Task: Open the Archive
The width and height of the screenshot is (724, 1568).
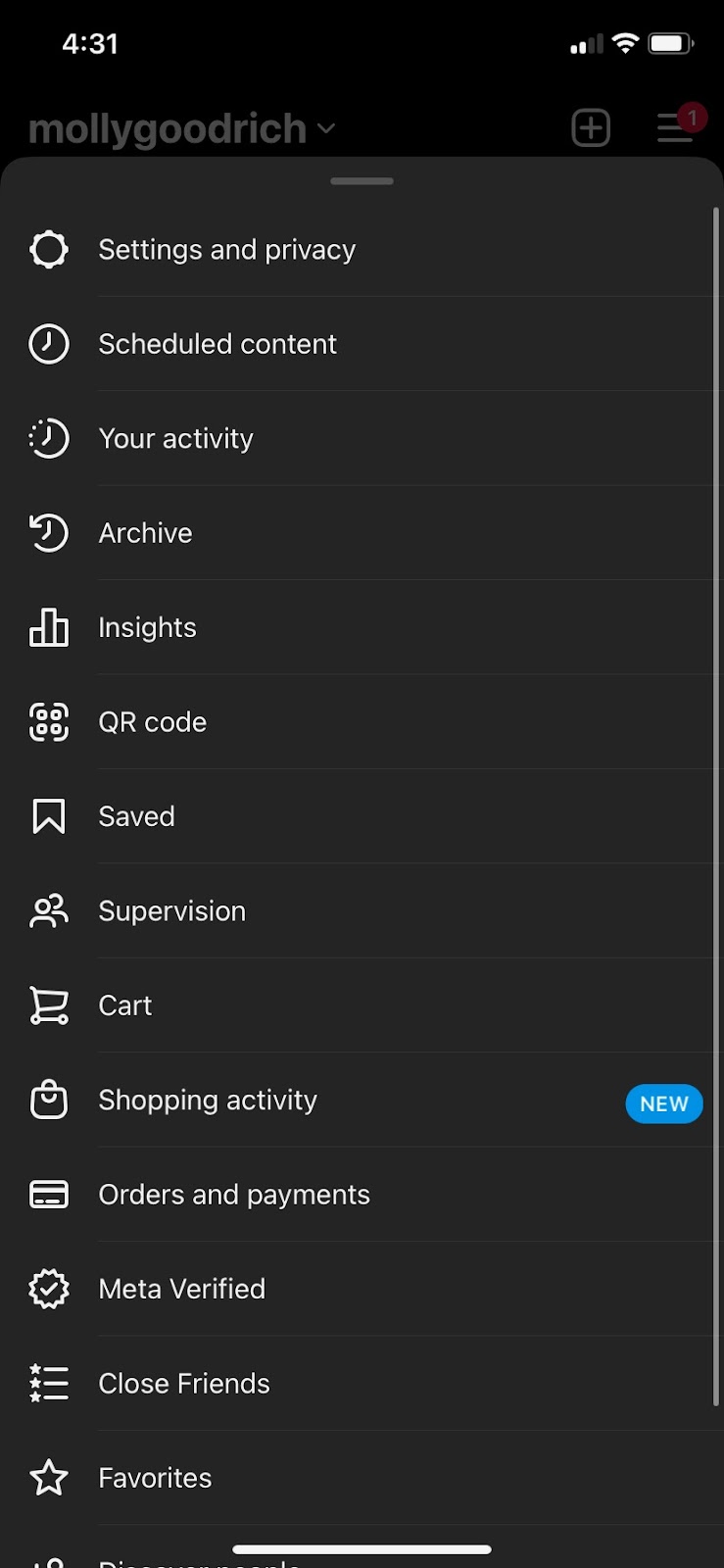Action: click(x=146, y=533)
